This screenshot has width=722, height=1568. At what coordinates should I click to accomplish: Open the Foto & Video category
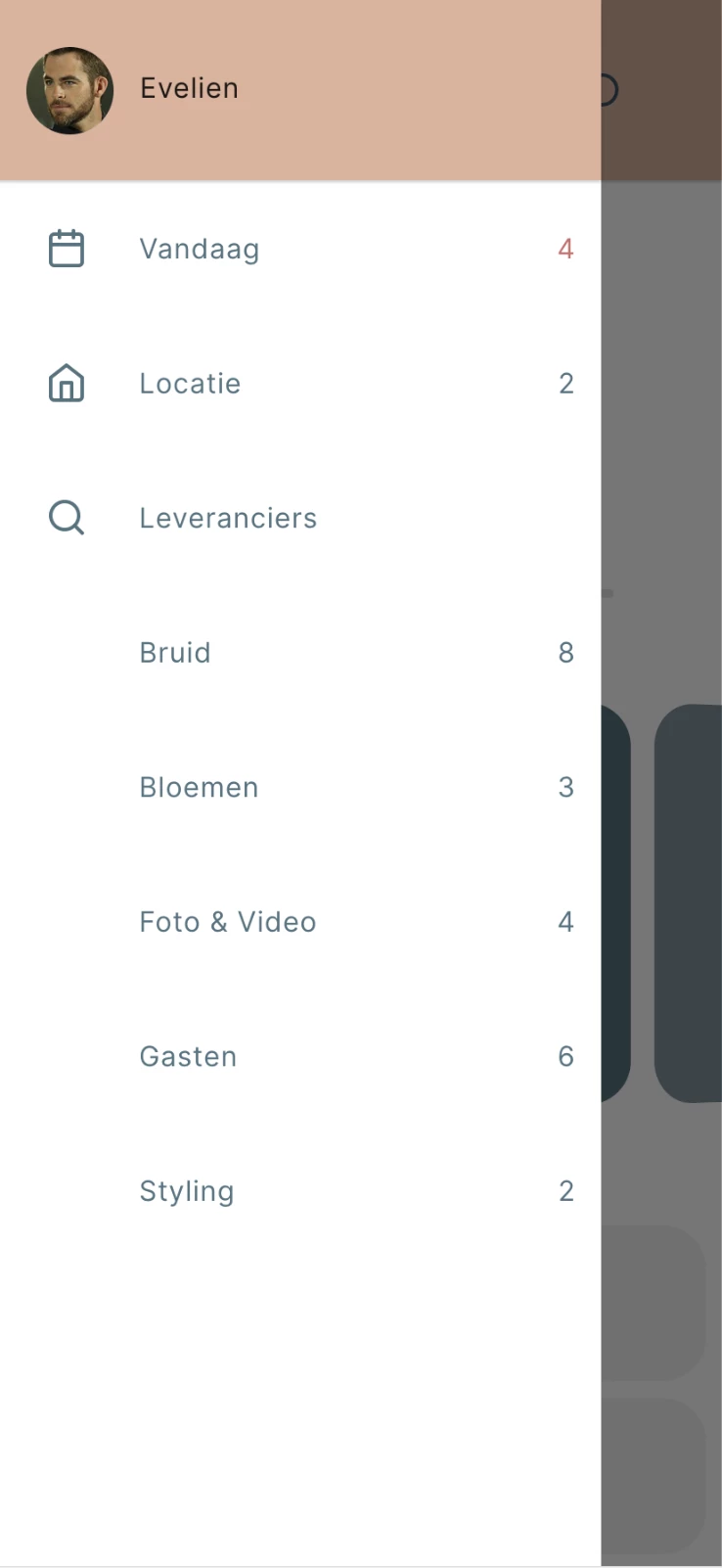(x=228, y=921)
